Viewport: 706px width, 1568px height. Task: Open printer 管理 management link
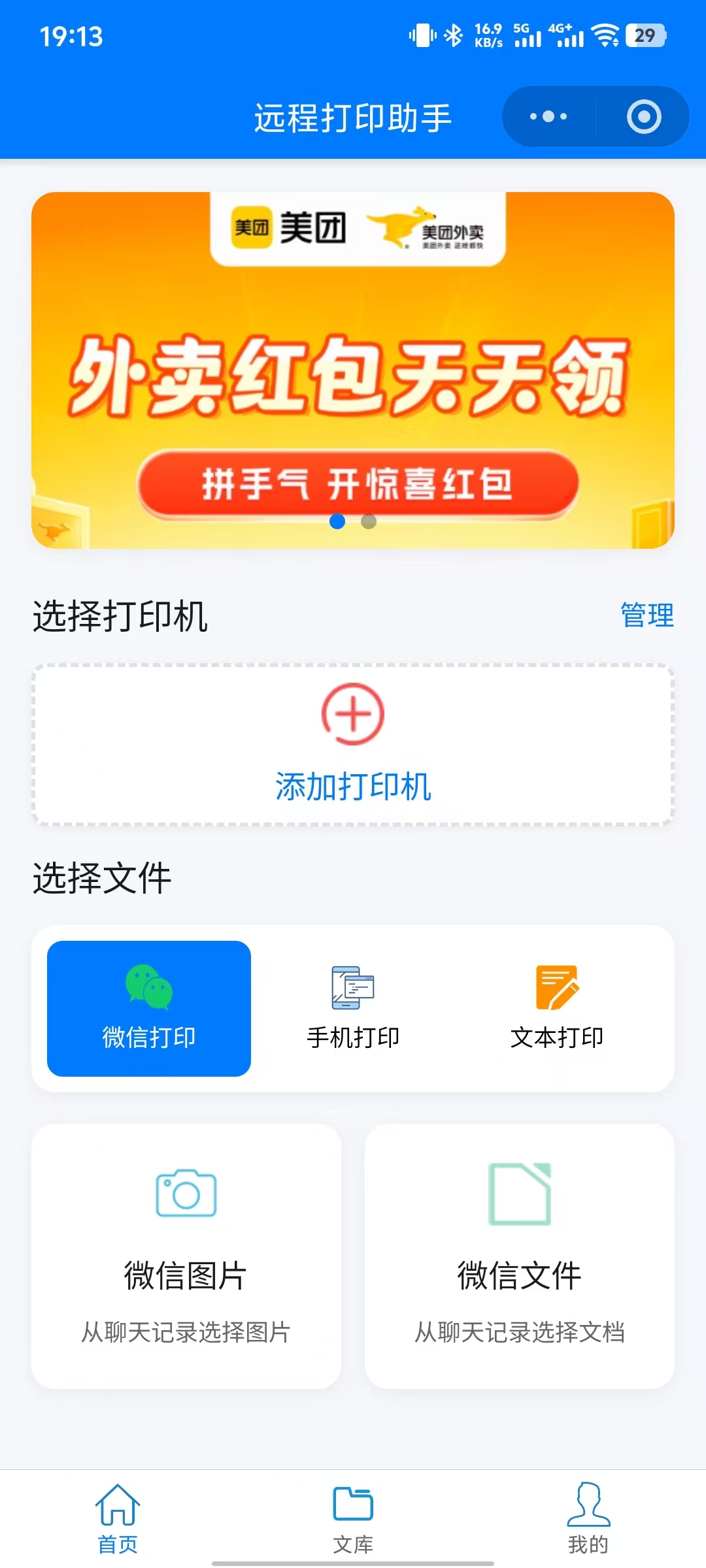[646, 614]
